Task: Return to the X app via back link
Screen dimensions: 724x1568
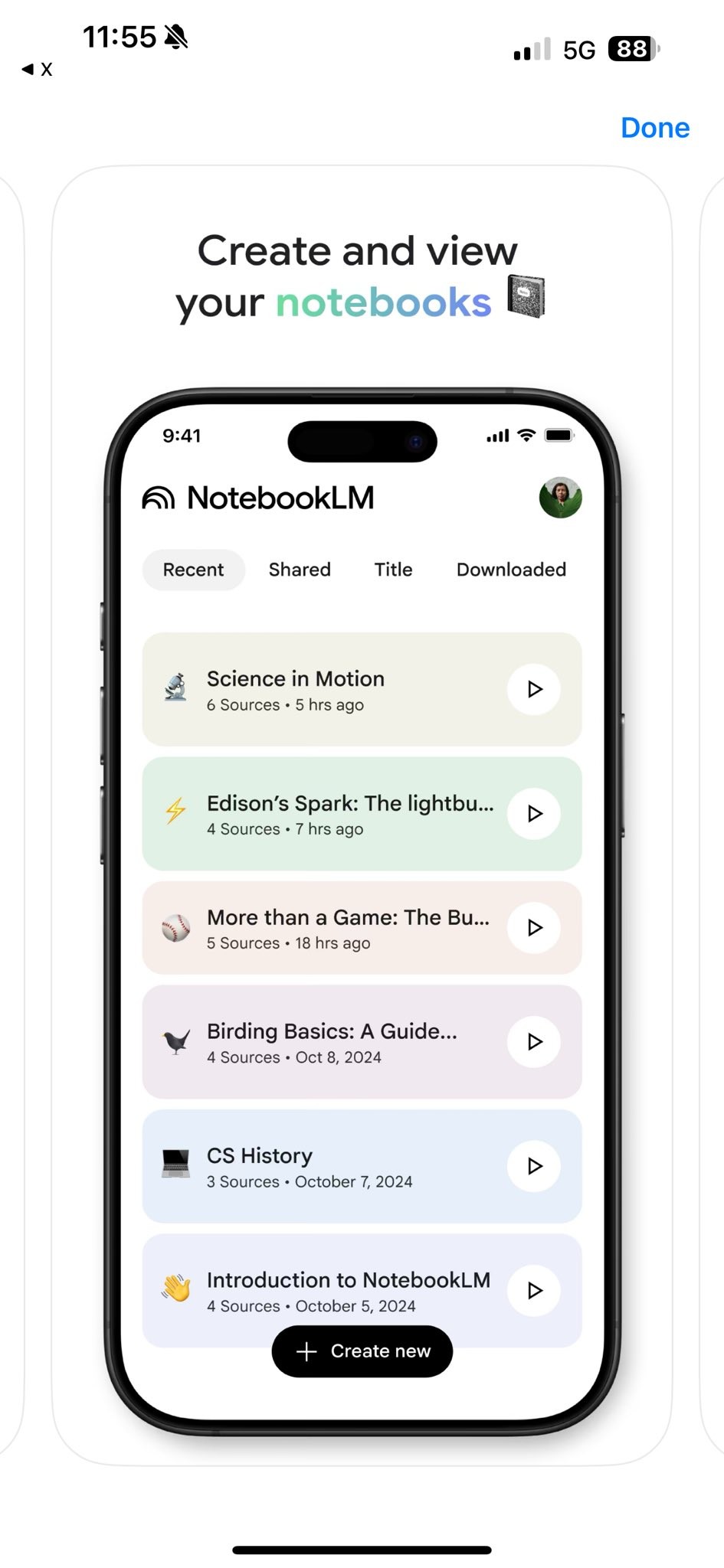Action: tap(38, 70)
